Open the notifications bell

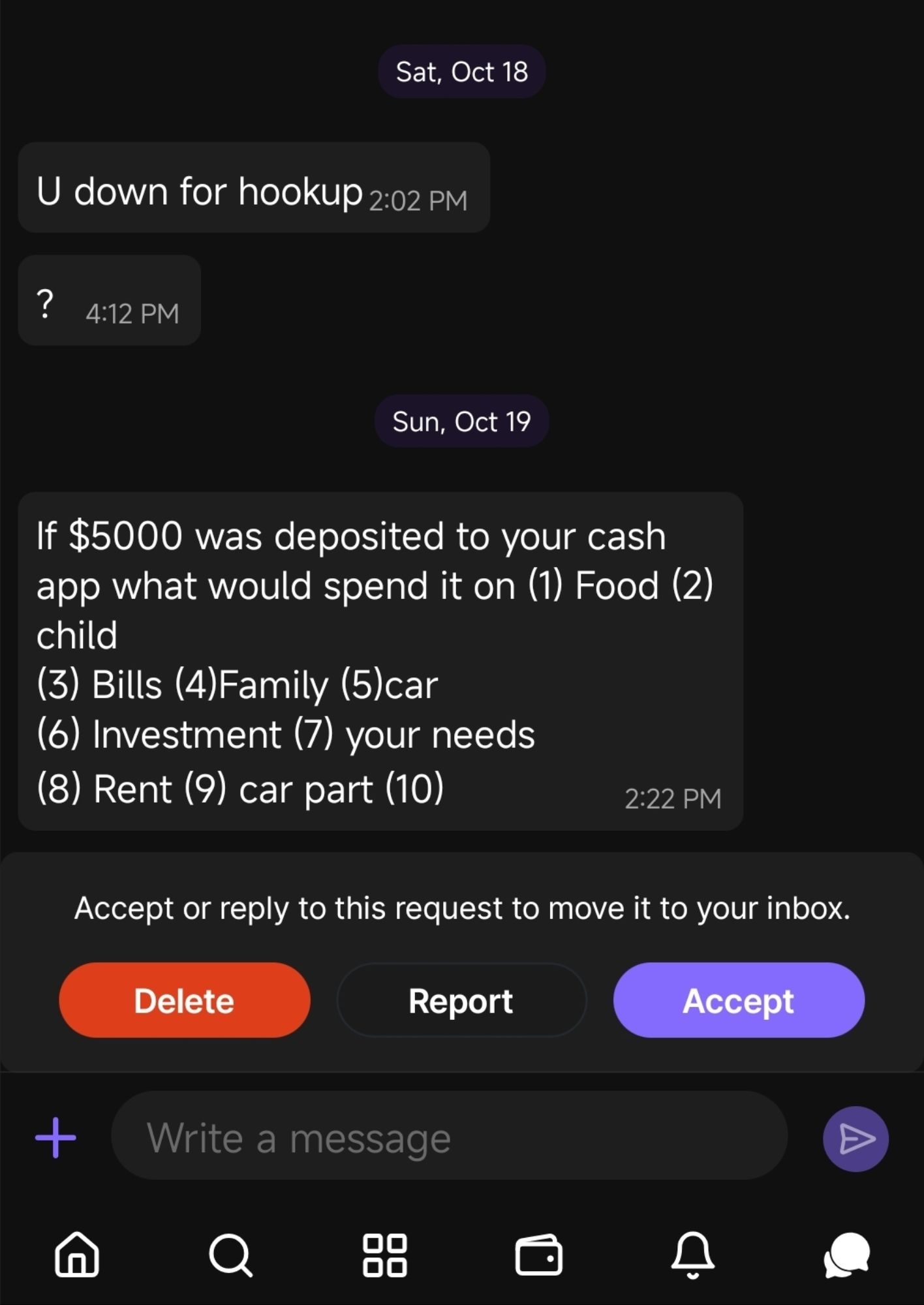pos(692,1254)
